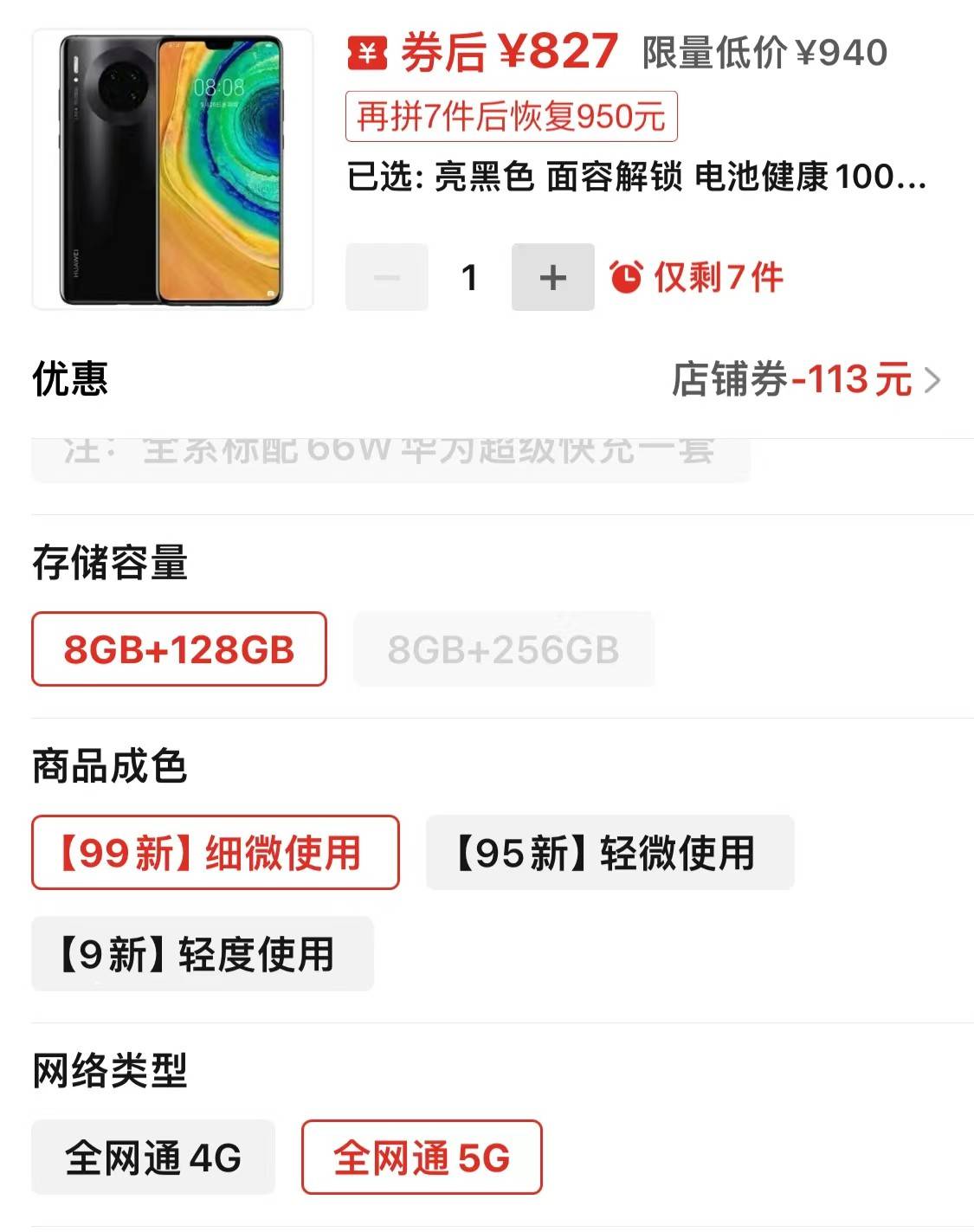This screenshot has height=1232, width=974.
Task: Tap the minus button to decrease quantity
Action: pos(386,277)
